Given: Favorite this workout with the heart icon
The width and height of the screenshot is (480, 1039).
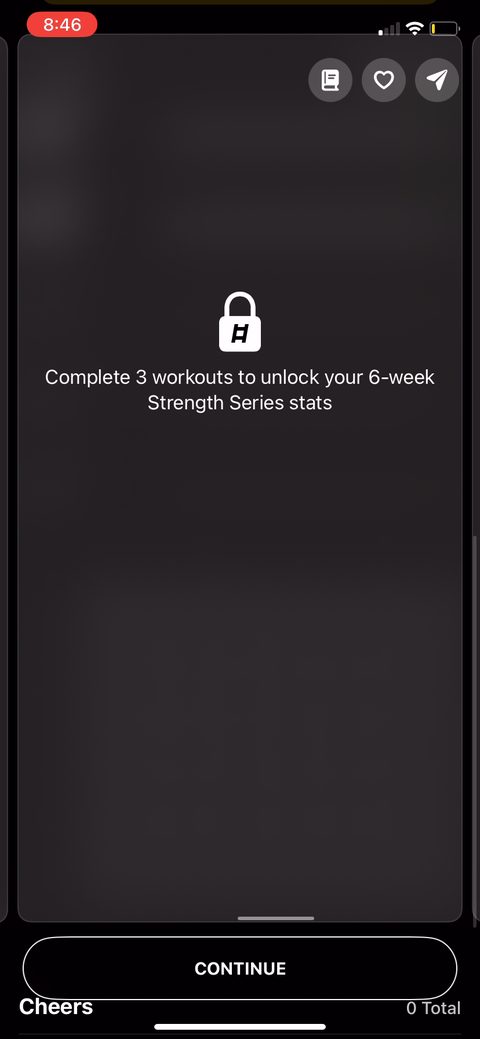Looking at the screenshot, I should click(x=383, y=80).
